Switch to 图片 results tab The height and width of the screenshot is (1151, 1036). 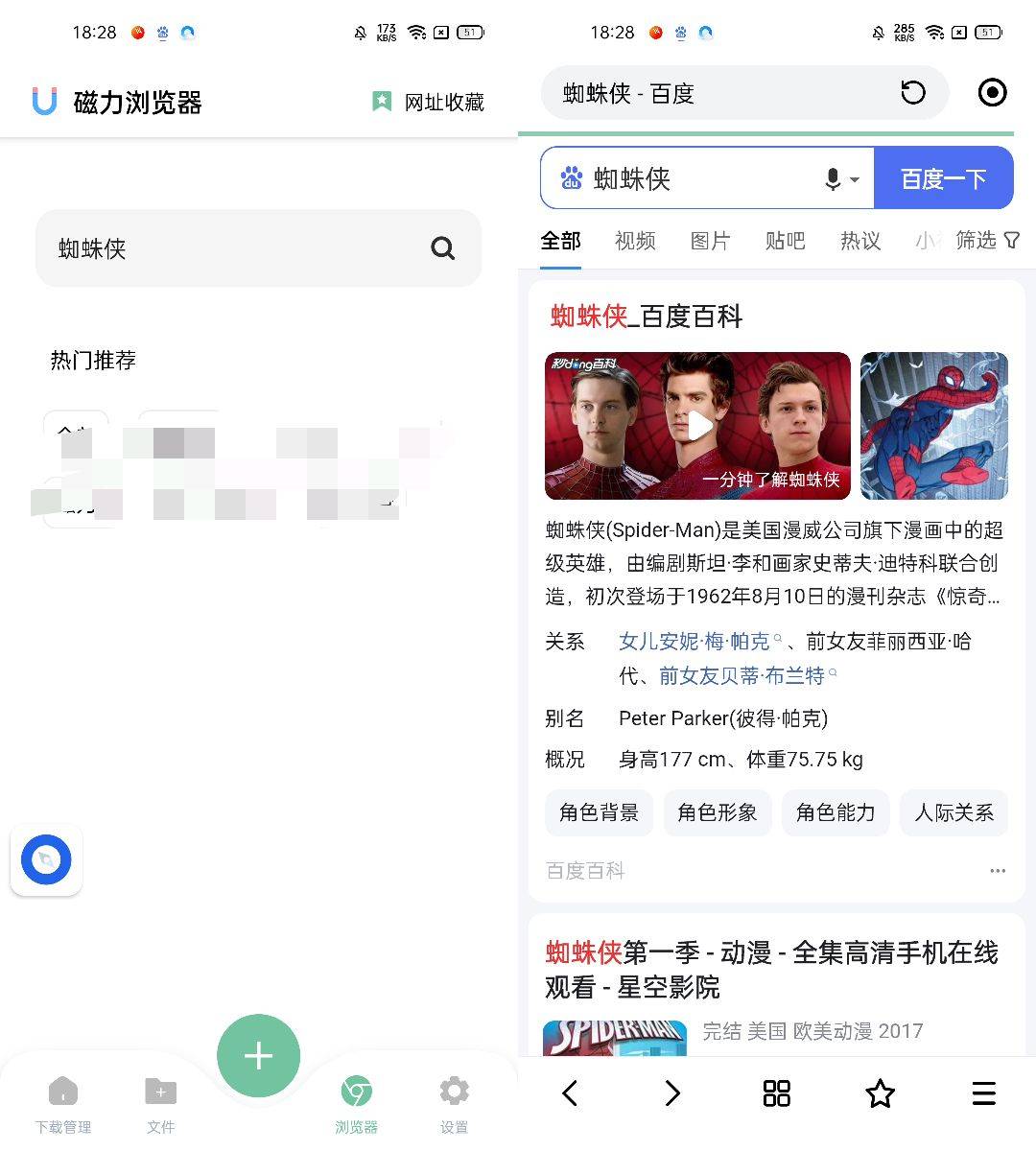coord(710,241)
